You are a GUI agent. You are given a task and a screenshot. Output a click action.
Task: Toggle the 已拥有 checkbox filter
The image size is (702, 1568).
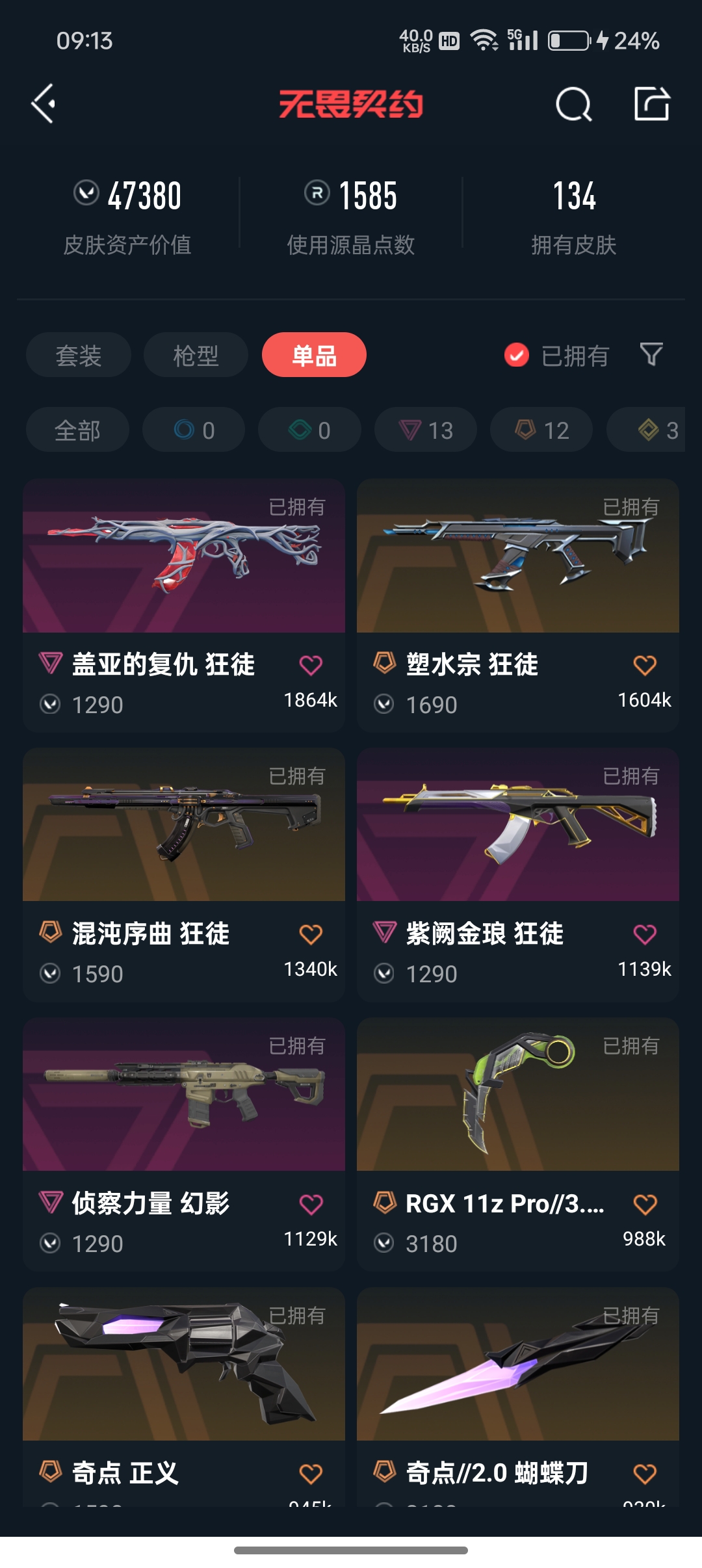pyautogui.click(x=517, y=355)
